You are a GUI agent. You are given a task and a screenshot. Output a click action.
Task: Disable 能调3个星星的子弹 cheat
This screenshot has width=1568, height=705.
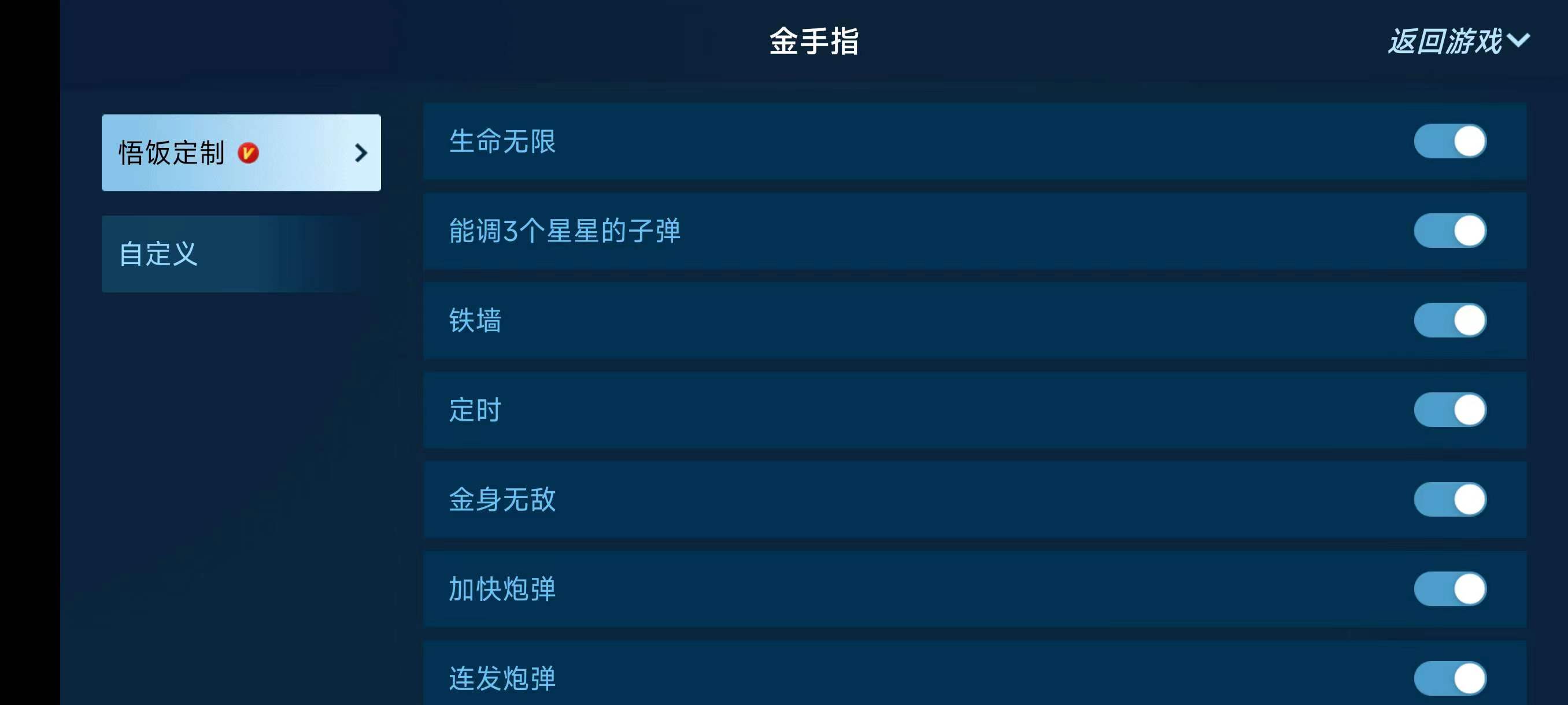pyautogui.click(x=1449, y=231)
